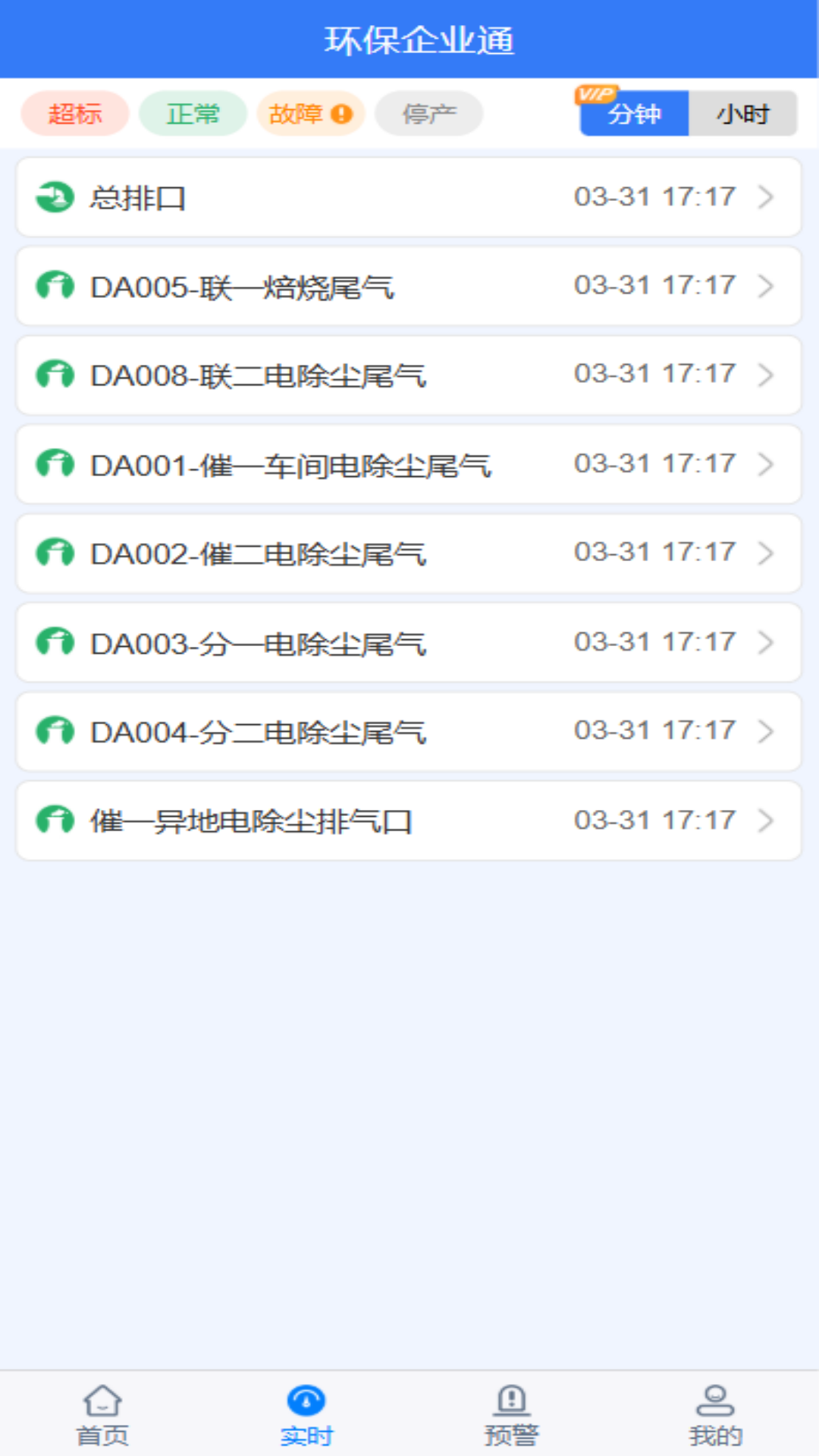Filter by 超标 status chip
This screenshot has height=1456, width=819.
click(74, 114)
